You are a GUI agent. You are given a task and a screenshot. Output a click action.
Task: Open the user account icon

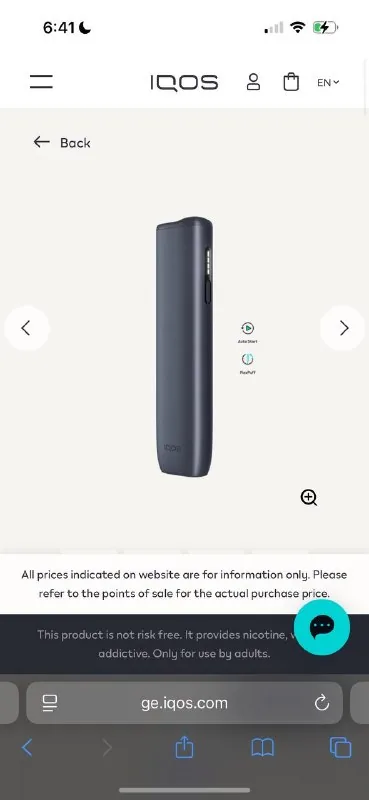(x=253, y=82)
